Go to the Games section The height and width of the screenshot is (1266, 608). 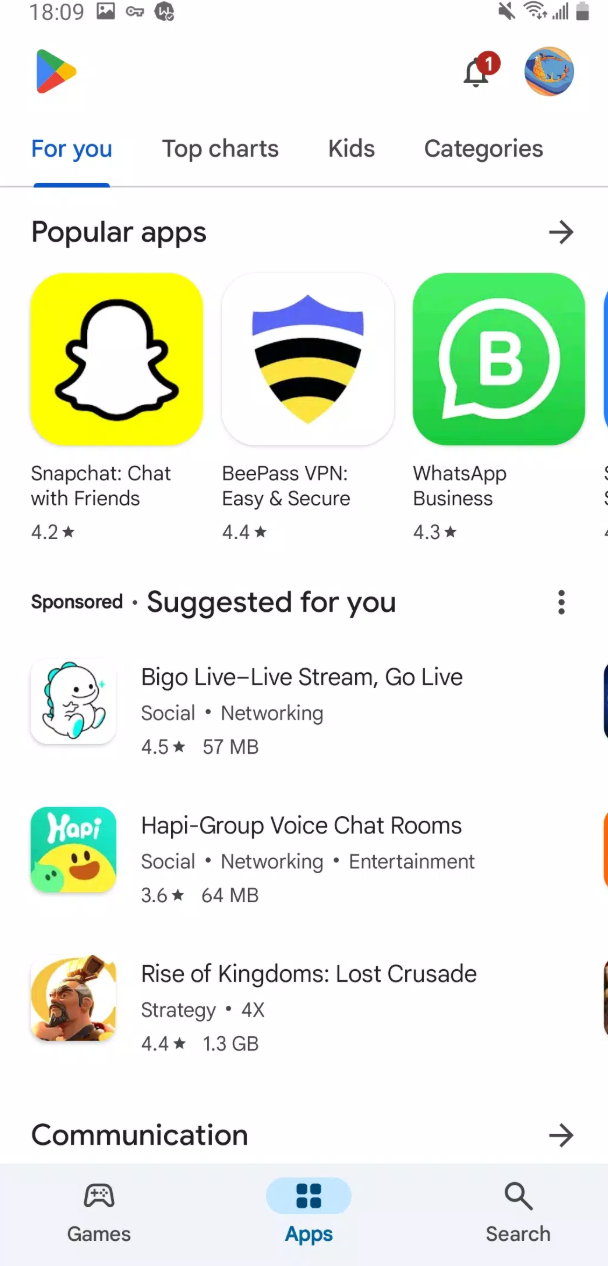coord(99,1212)
